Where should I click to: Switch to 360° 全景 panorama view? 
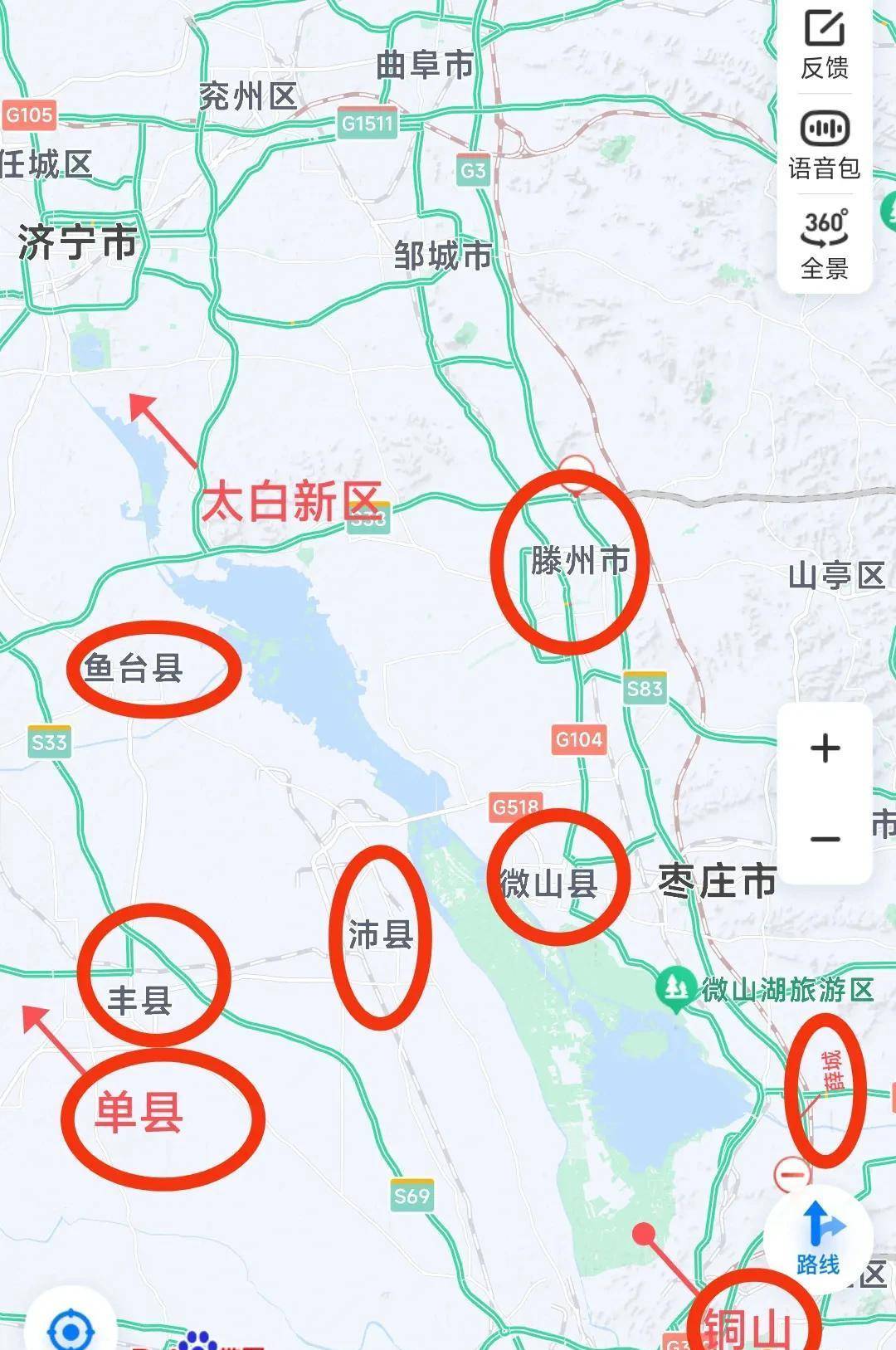825,244
